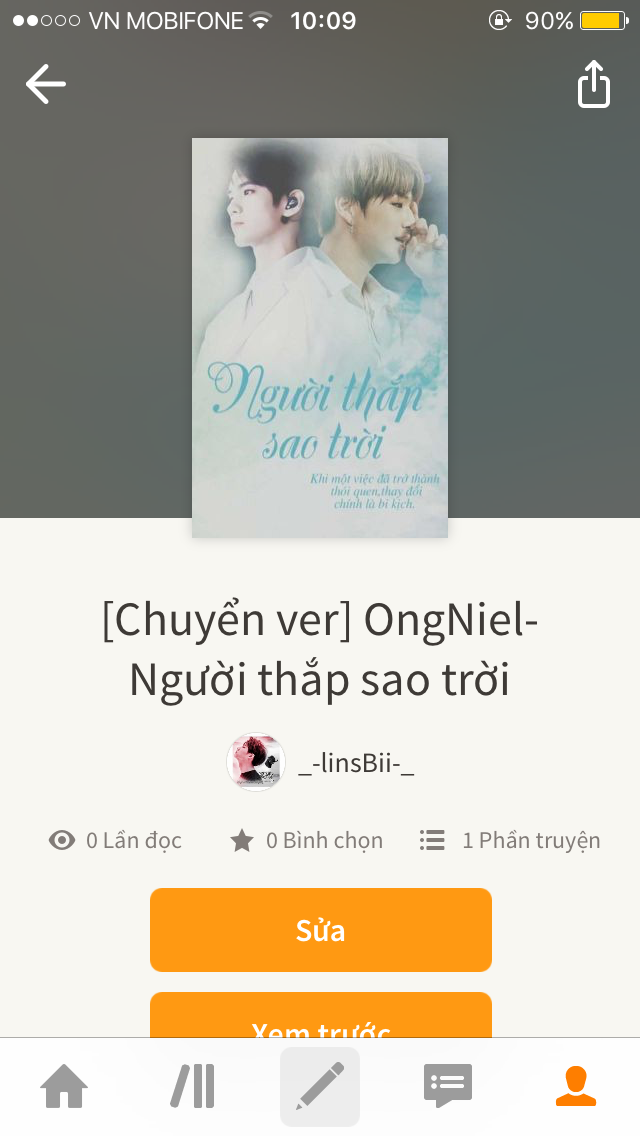Select the Write pencil tab

[x=320, y=1086]
